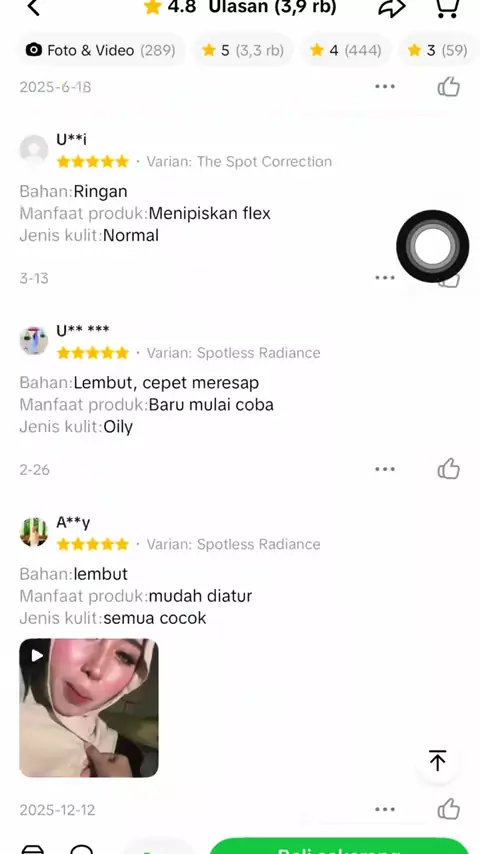This screenshot has width=480, height=854.
Task: Like the review dated 2025-6-18
Action: click(x=448, y=87)
